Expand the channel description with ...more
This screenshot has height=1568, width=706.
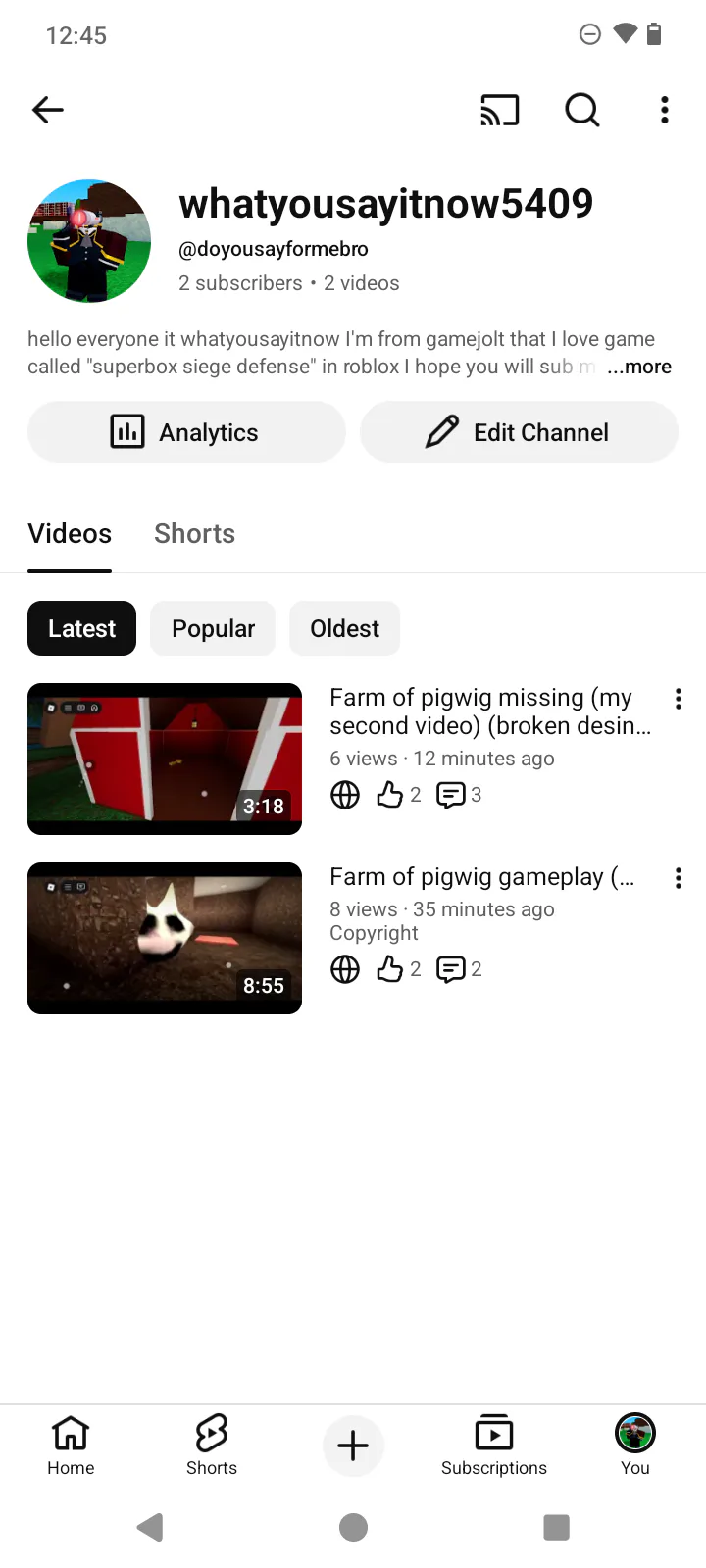(638, 367)
